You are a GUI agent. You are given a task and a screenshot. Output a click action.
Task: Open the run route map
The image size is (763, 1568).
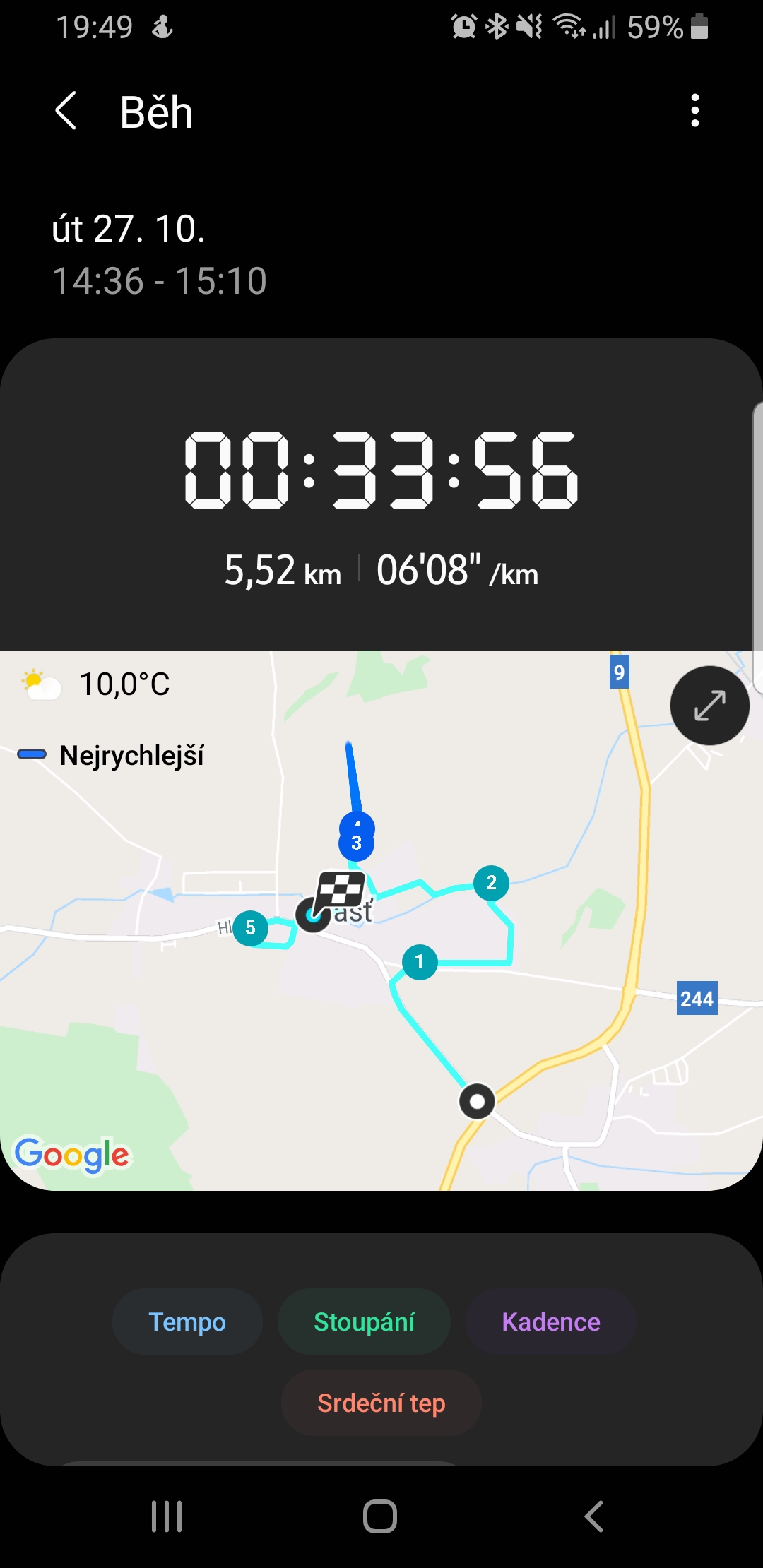tap(381, 920)
